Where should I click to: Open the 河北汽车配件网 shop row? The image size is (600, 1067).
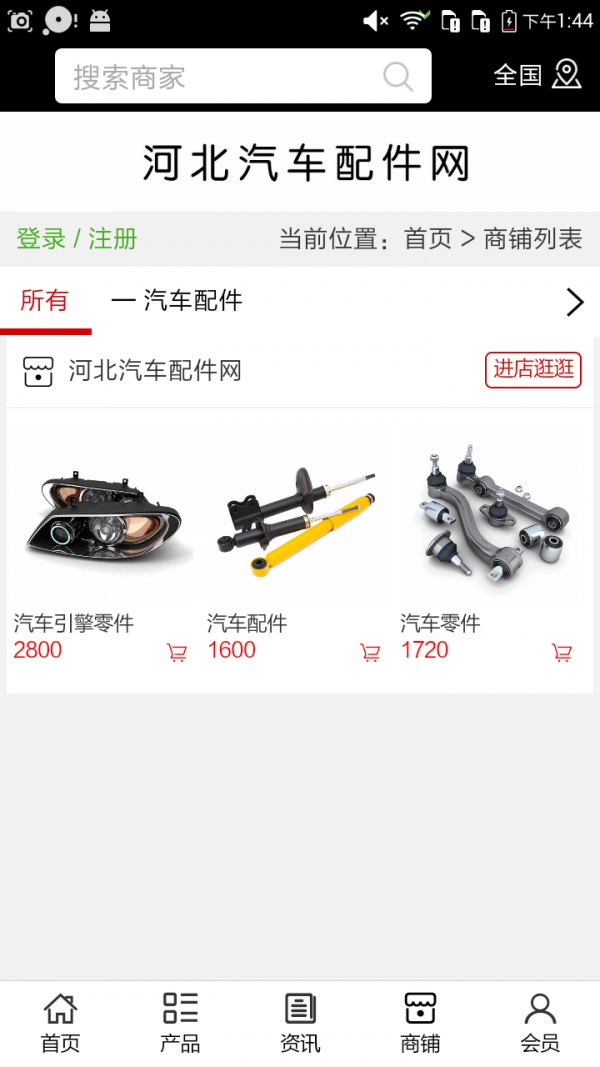click(x=155, y=371)
